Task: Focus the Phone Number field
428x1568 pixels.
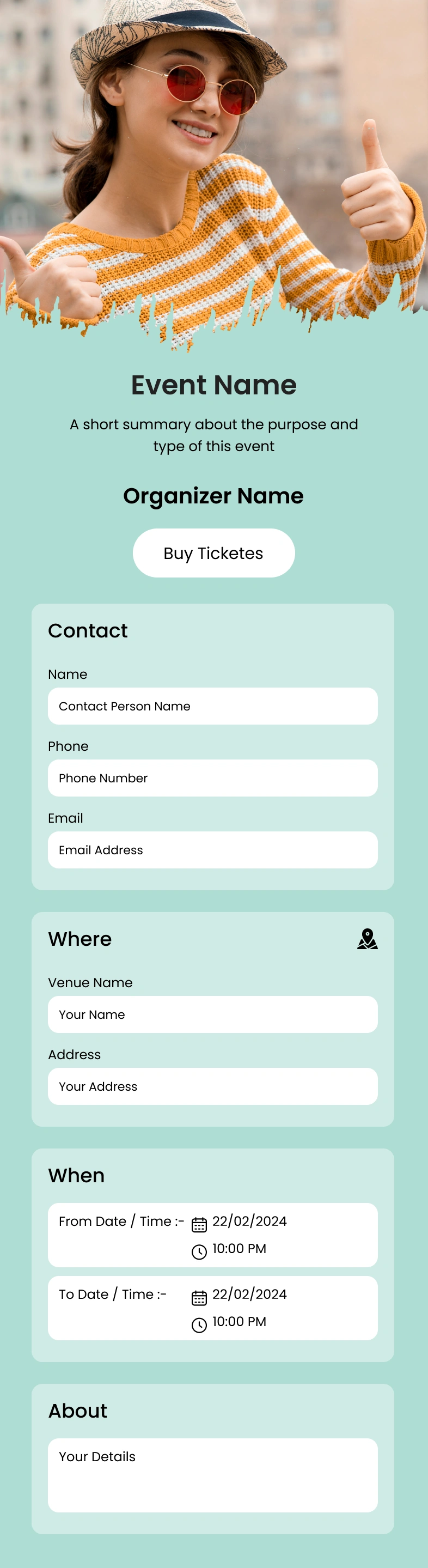Action: pos(213,778)
